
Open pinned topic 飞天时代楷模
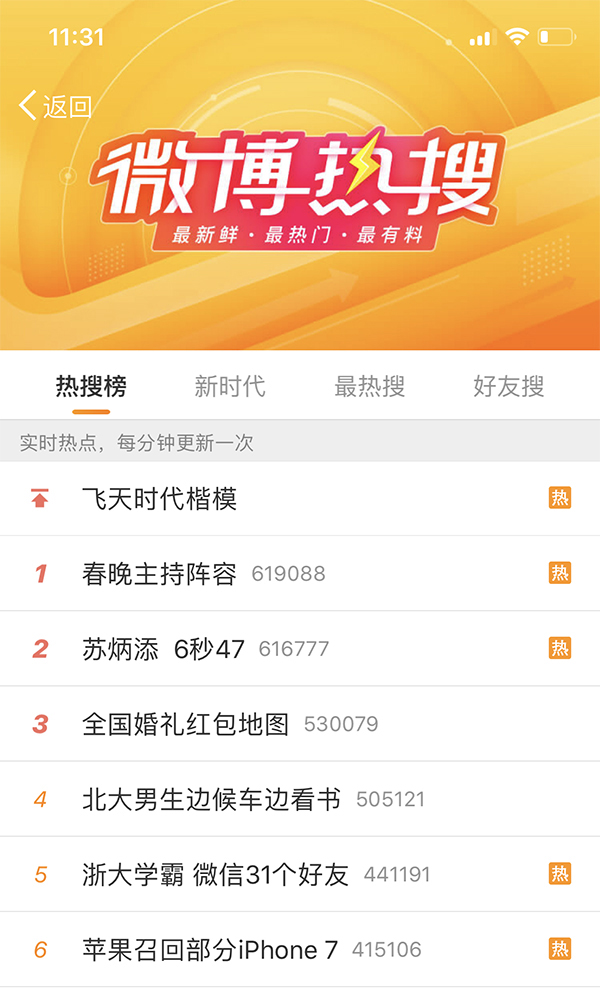[x=300, y=498]
